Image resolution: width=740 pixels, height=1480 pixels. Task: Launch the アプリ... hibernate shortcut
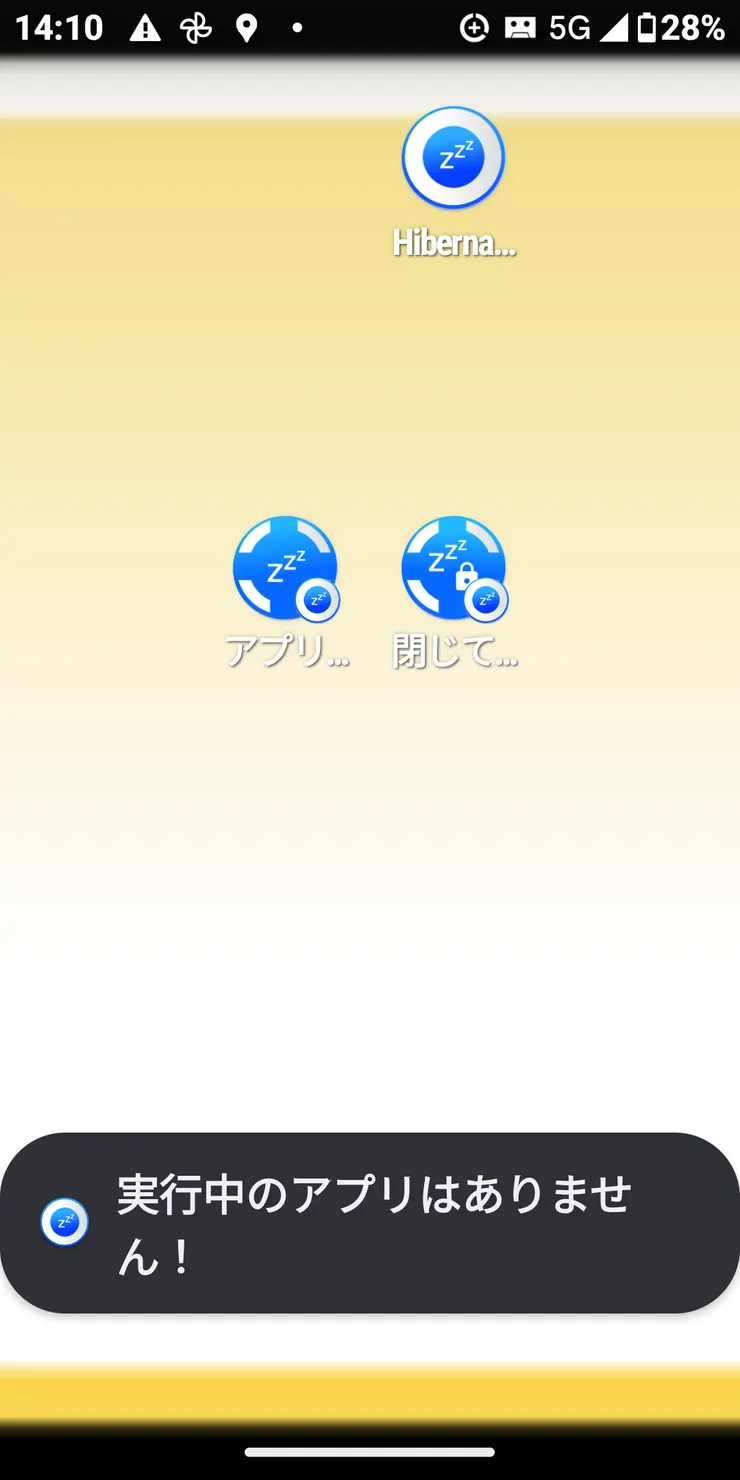pyautogui.click(x=285, y=569)
